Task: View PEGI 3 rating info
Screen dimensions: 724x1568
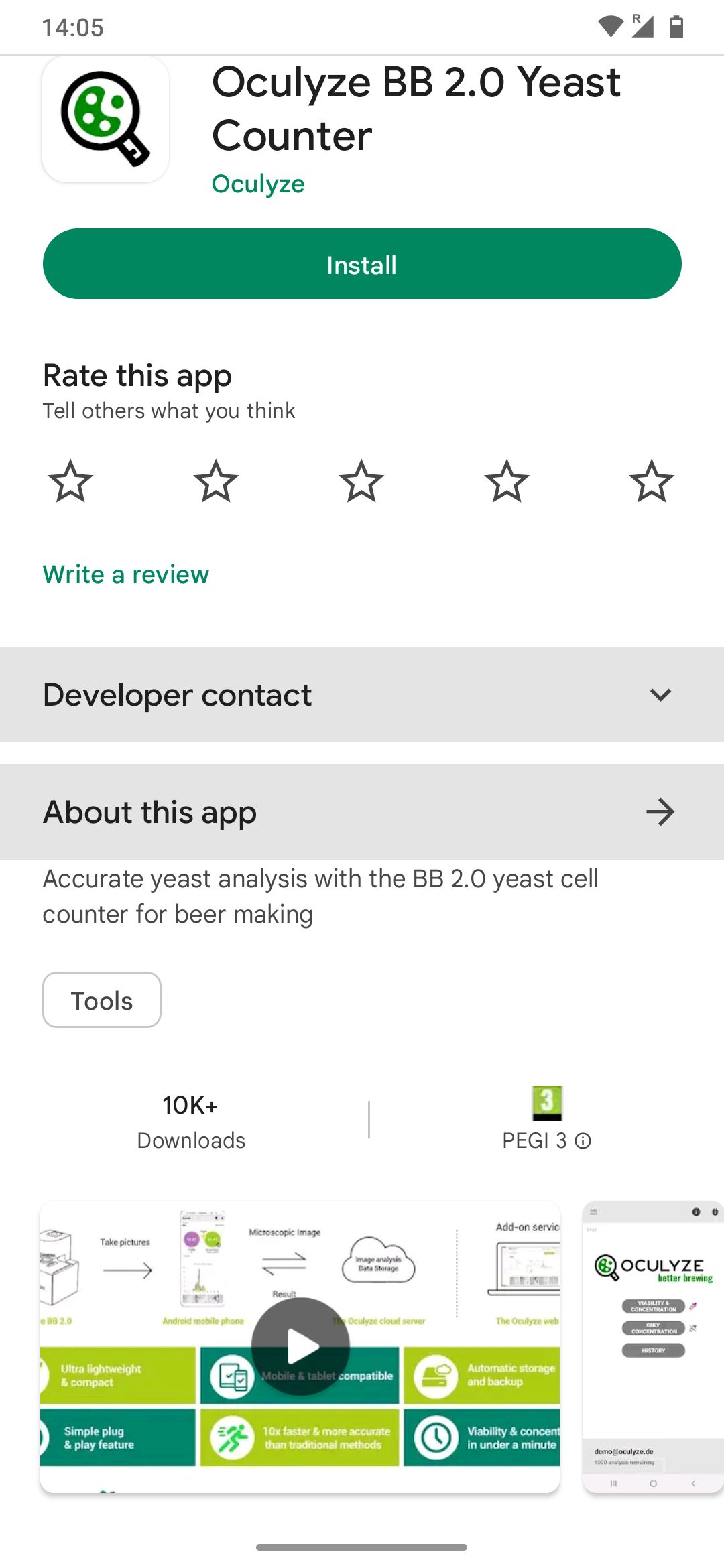Action: [583, 1140]
